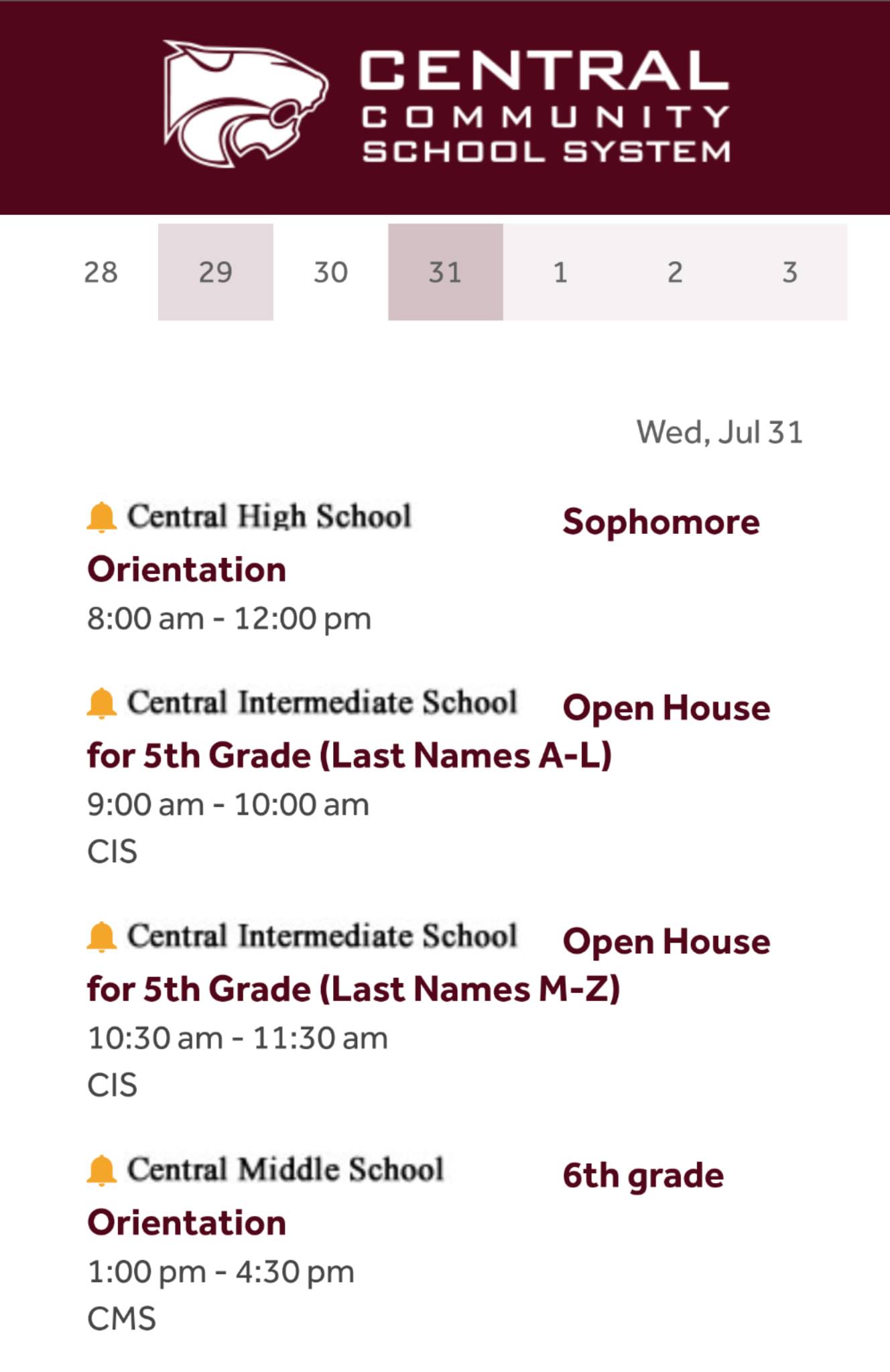Open the 6th grade Orientation event
Viewport: 890px width, 1372px height.
click(642, 1176)
